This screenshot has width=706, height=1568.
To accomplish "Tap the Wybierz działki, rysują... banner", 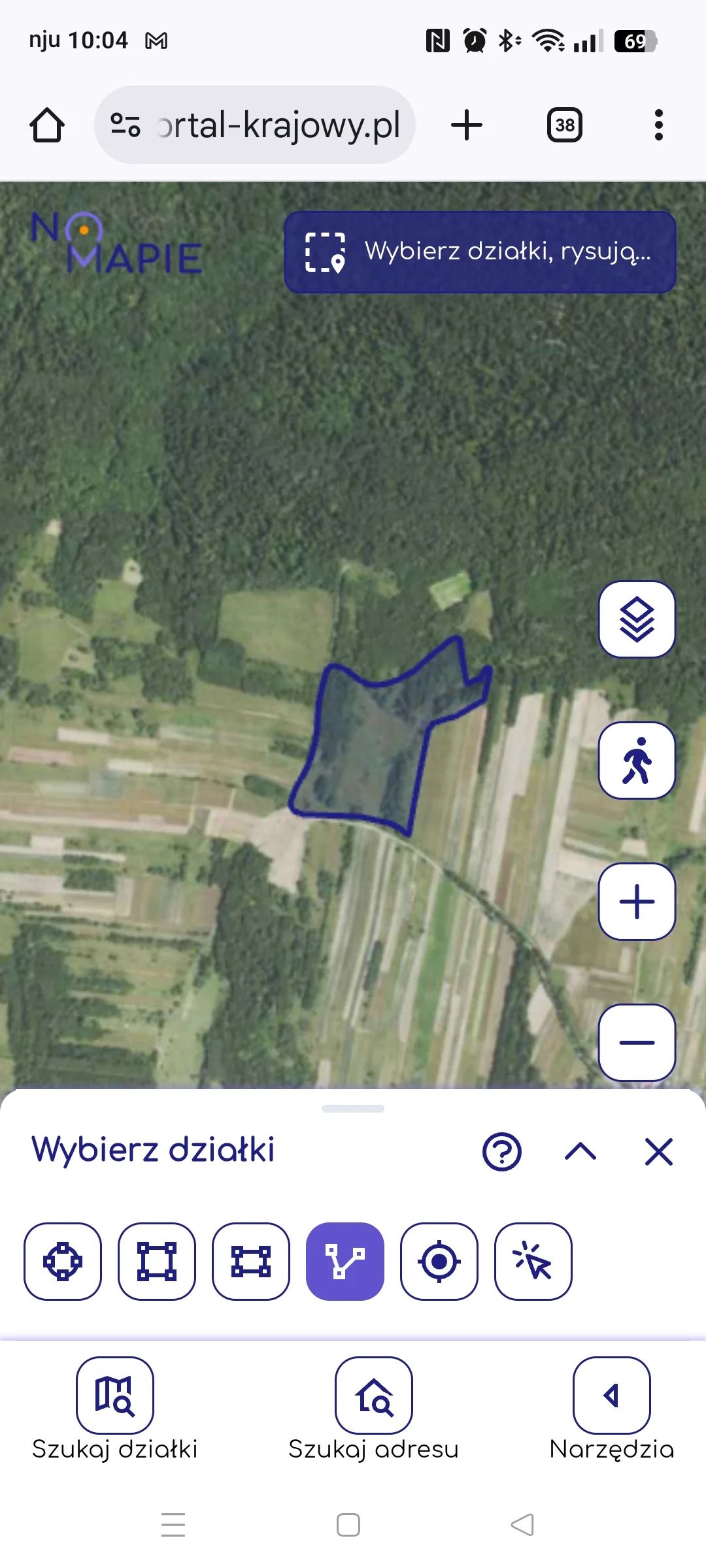I will (x=480, y=252).
